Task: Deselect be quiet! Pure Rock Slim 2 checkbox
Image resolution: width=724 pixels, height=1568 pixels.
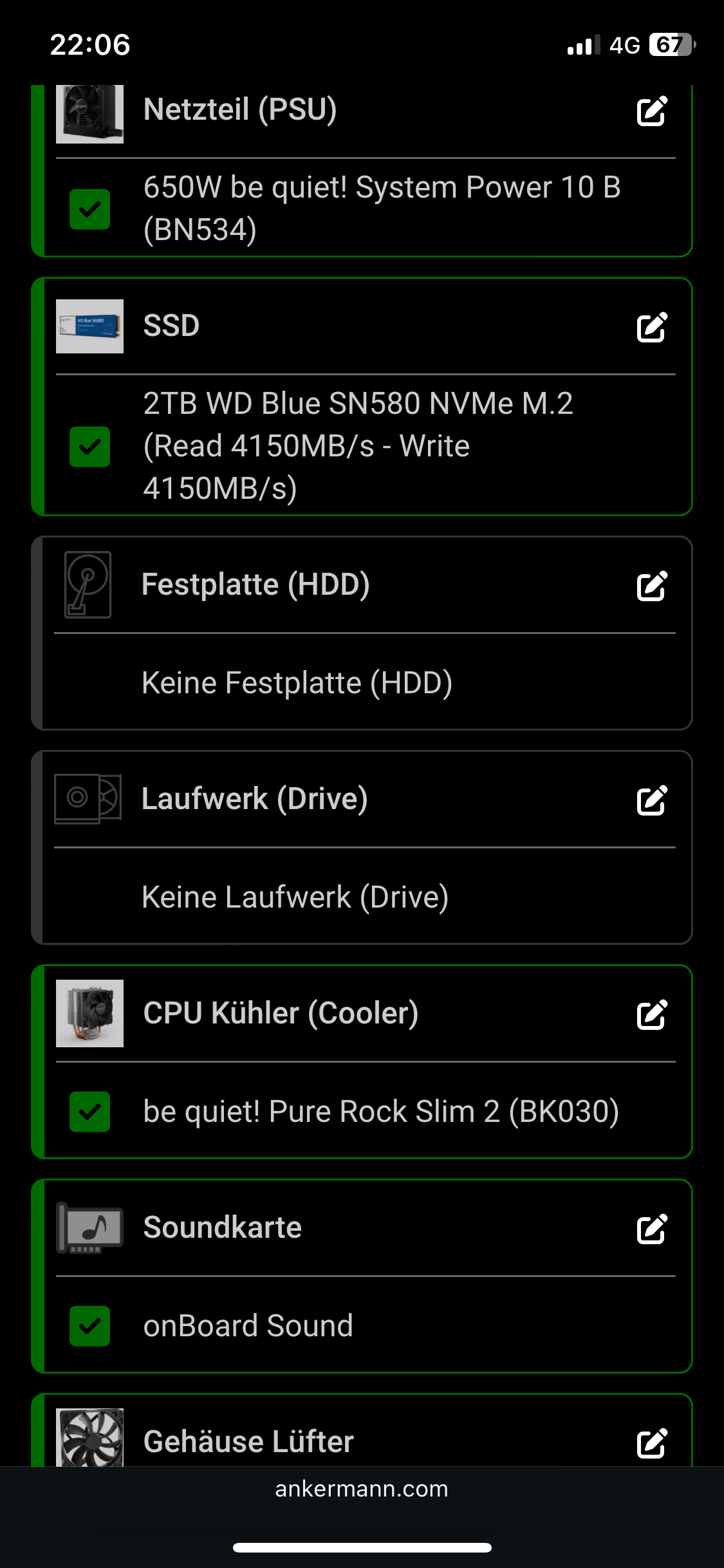Action: coord(89,1112)
